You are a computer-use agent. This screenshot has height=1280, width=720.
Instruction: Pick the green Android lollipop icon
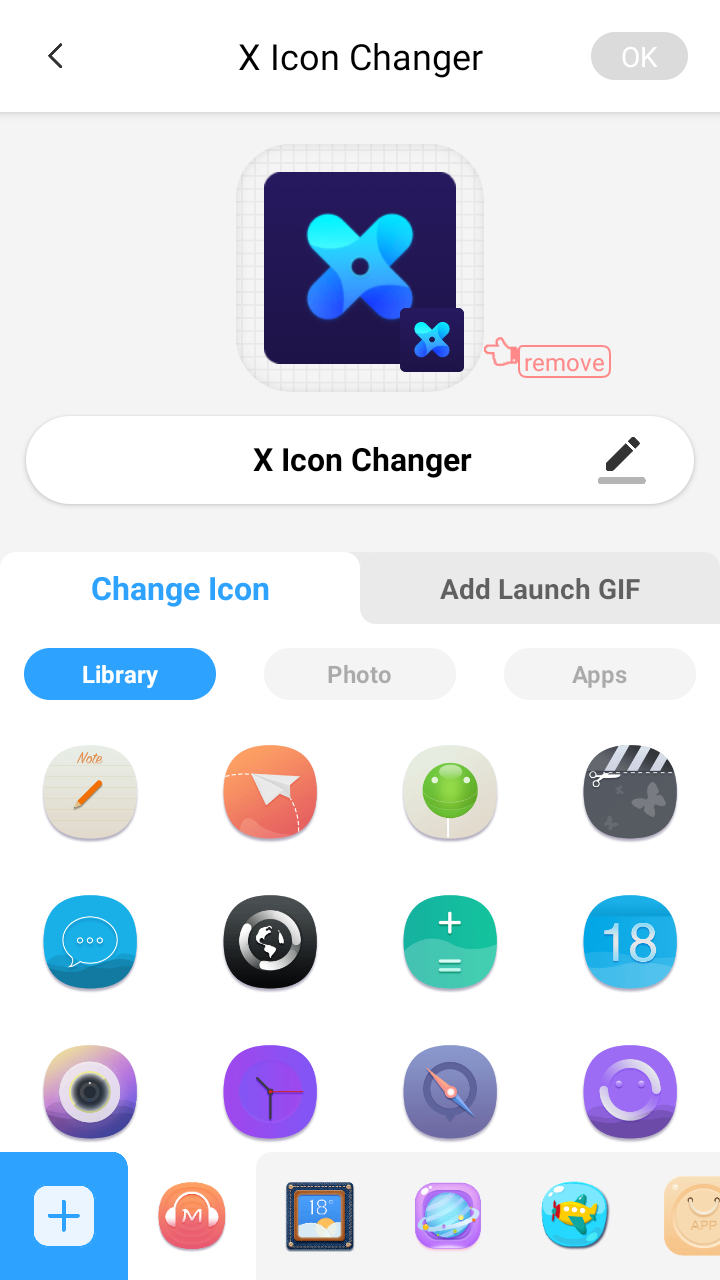pyautogui.click(x=450, y=792)
